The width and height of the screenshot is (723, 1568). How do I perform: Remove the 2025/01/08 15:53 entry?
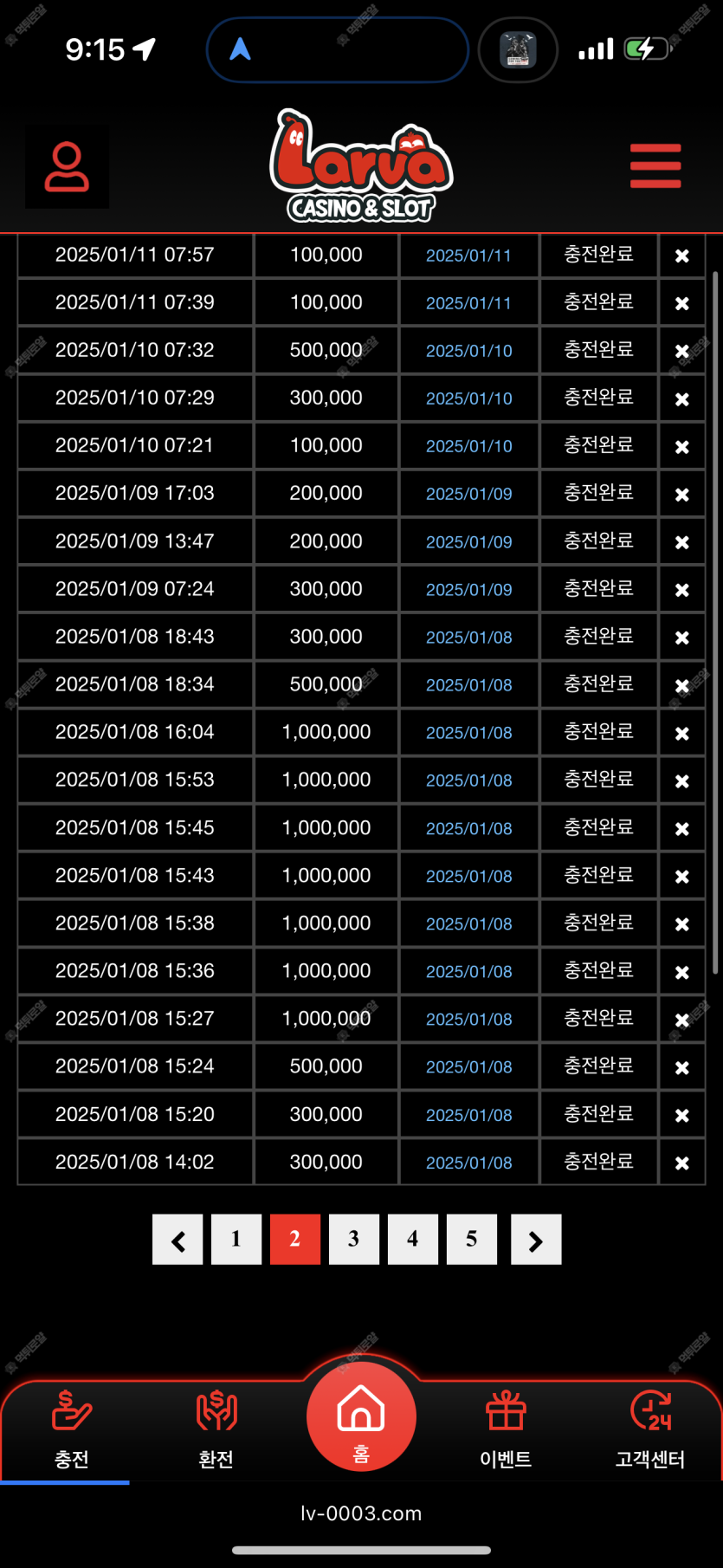[681, 781]
